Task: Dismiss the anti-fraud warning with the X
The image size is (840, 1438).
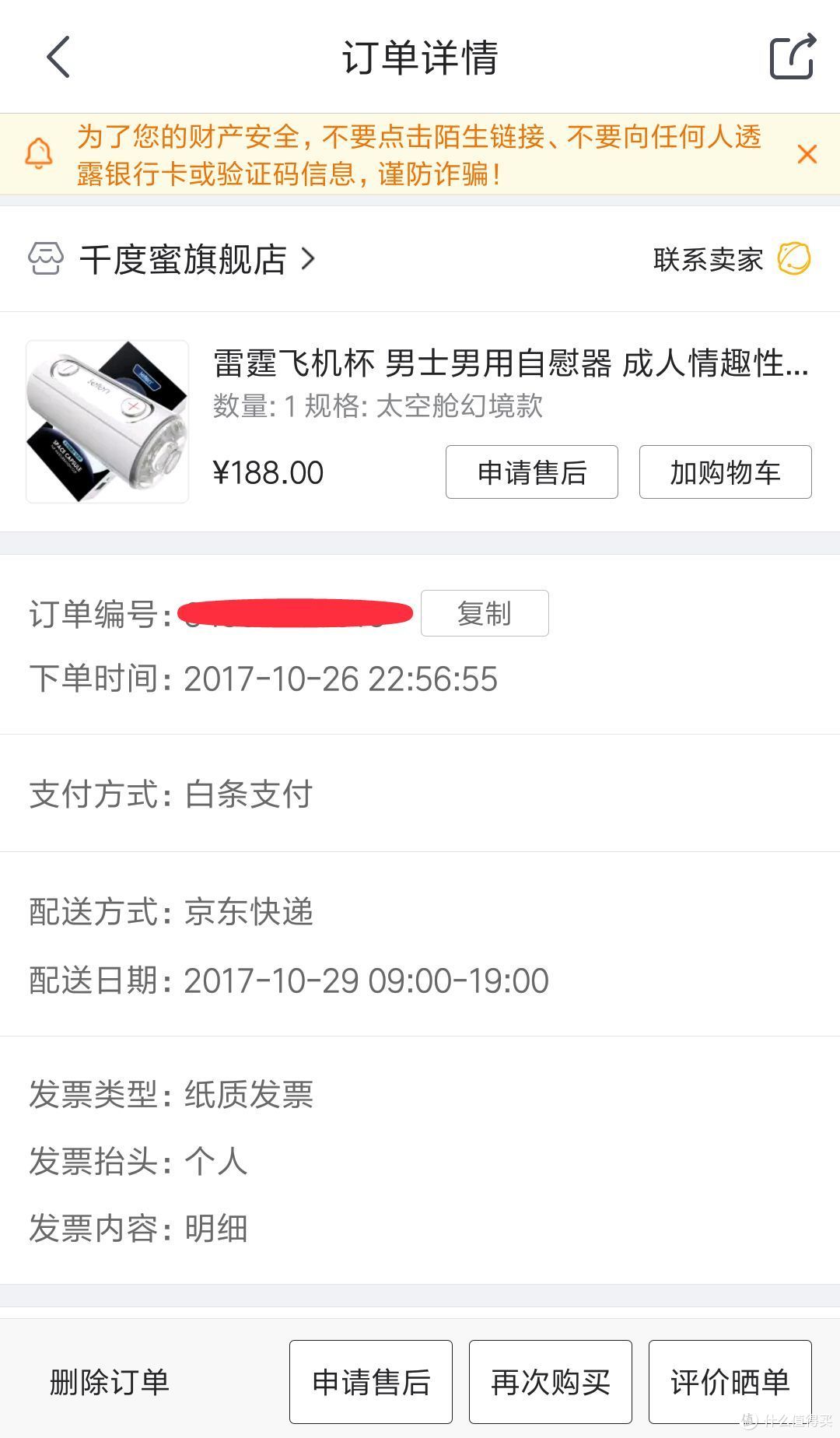Action: click(807, 155)
